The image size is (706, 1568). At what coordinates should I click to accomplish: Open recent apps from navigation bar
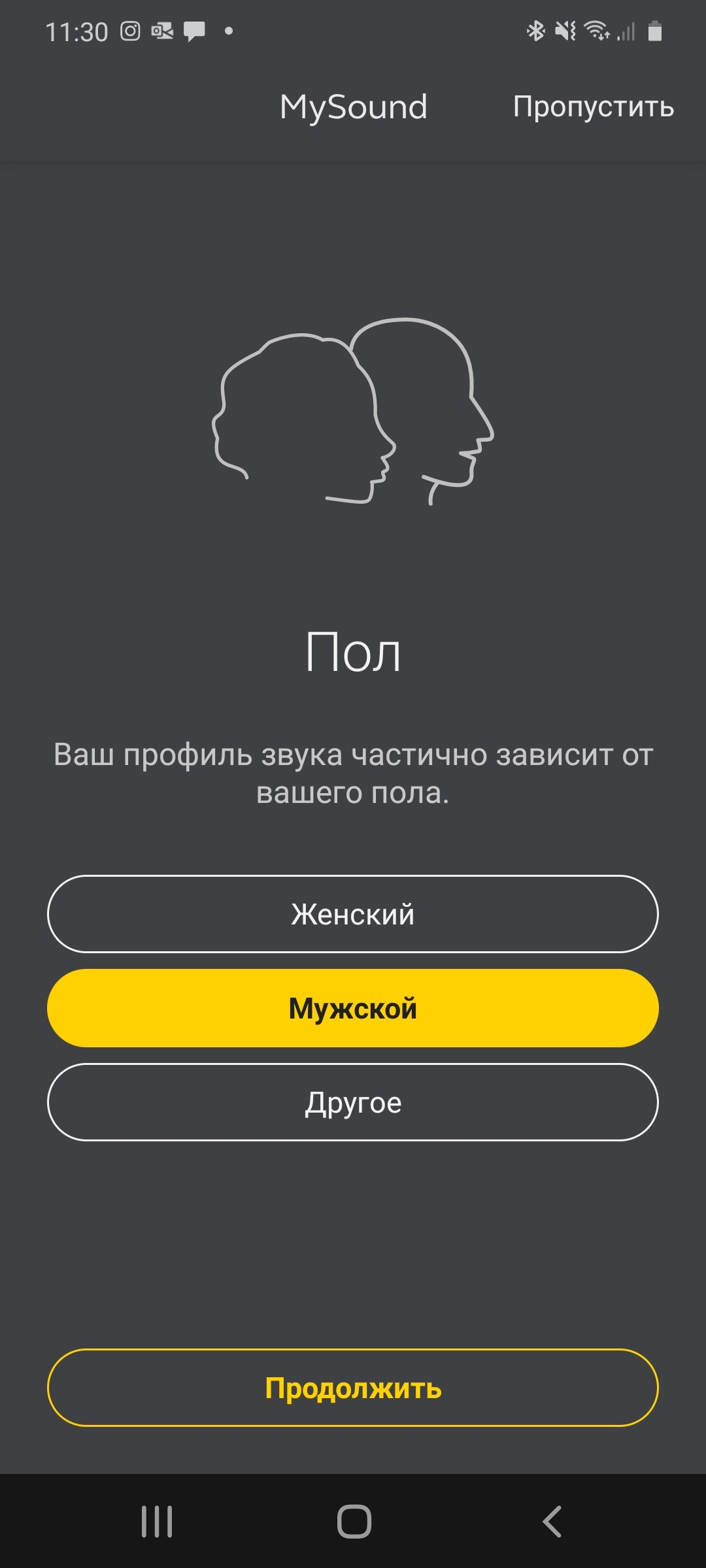tap(157, 1522)
